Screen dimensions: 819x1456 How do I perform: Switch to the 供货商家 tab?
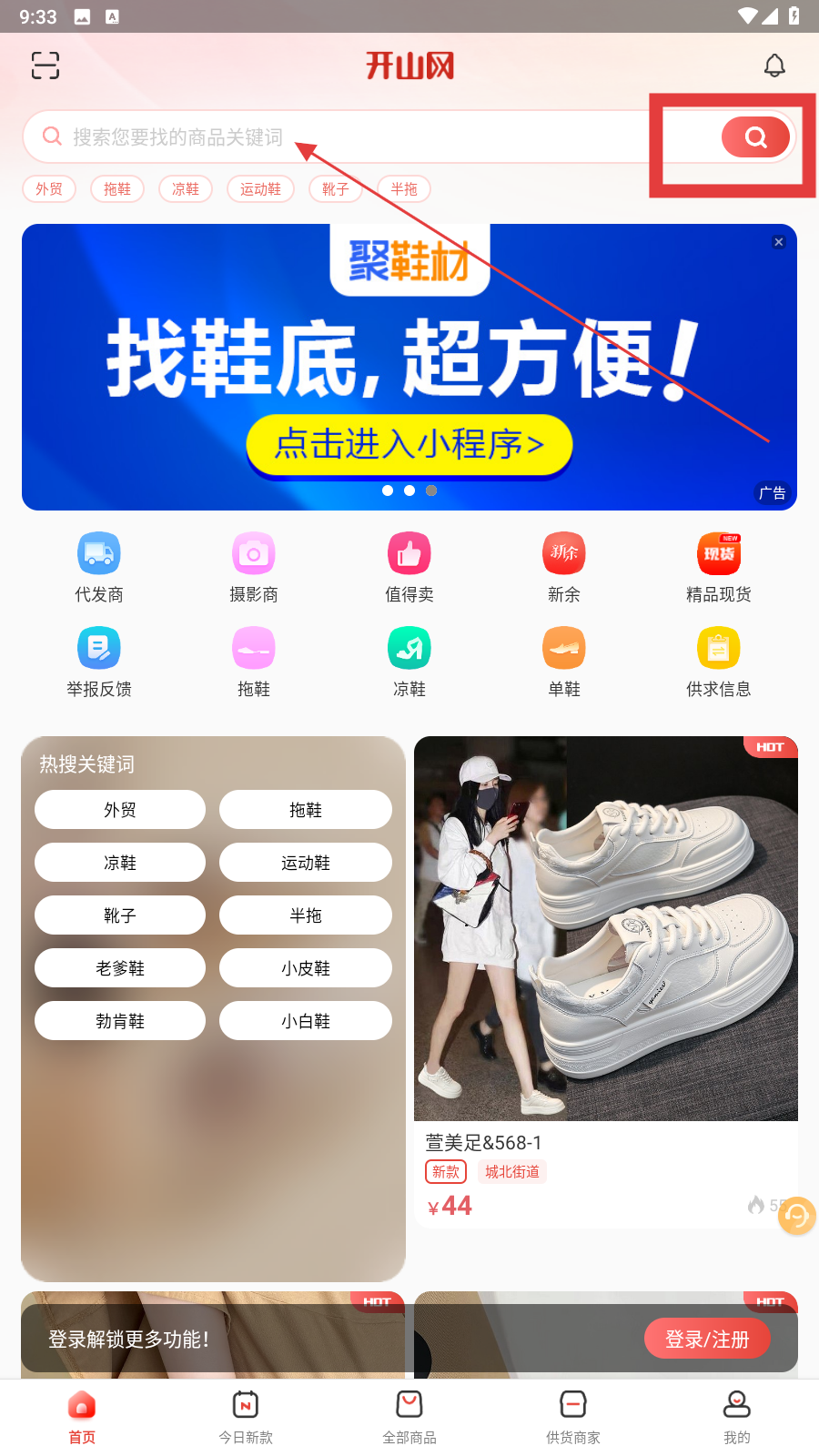tap(573, 1417)
